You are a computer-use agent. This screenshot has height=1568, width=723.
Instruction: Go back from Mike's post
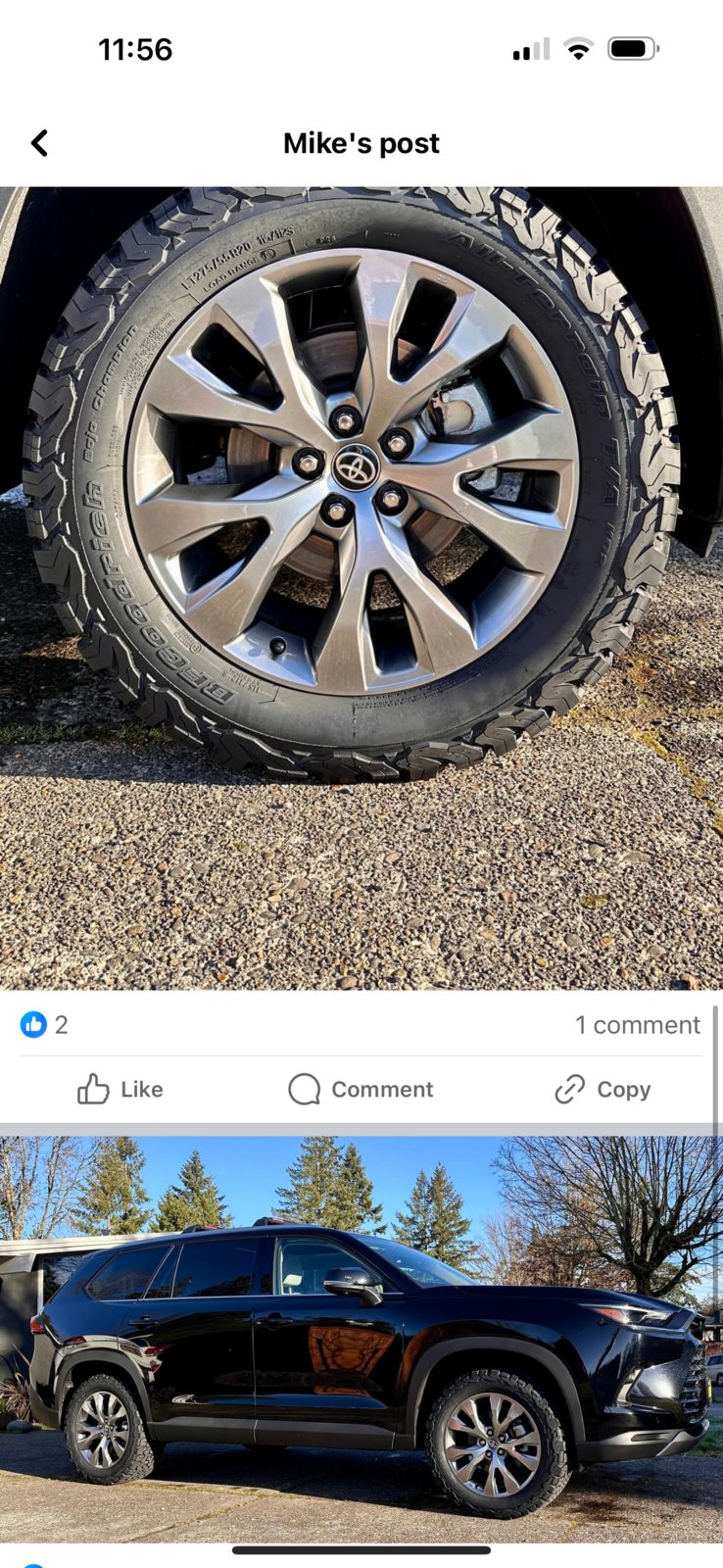click(39, 143)
